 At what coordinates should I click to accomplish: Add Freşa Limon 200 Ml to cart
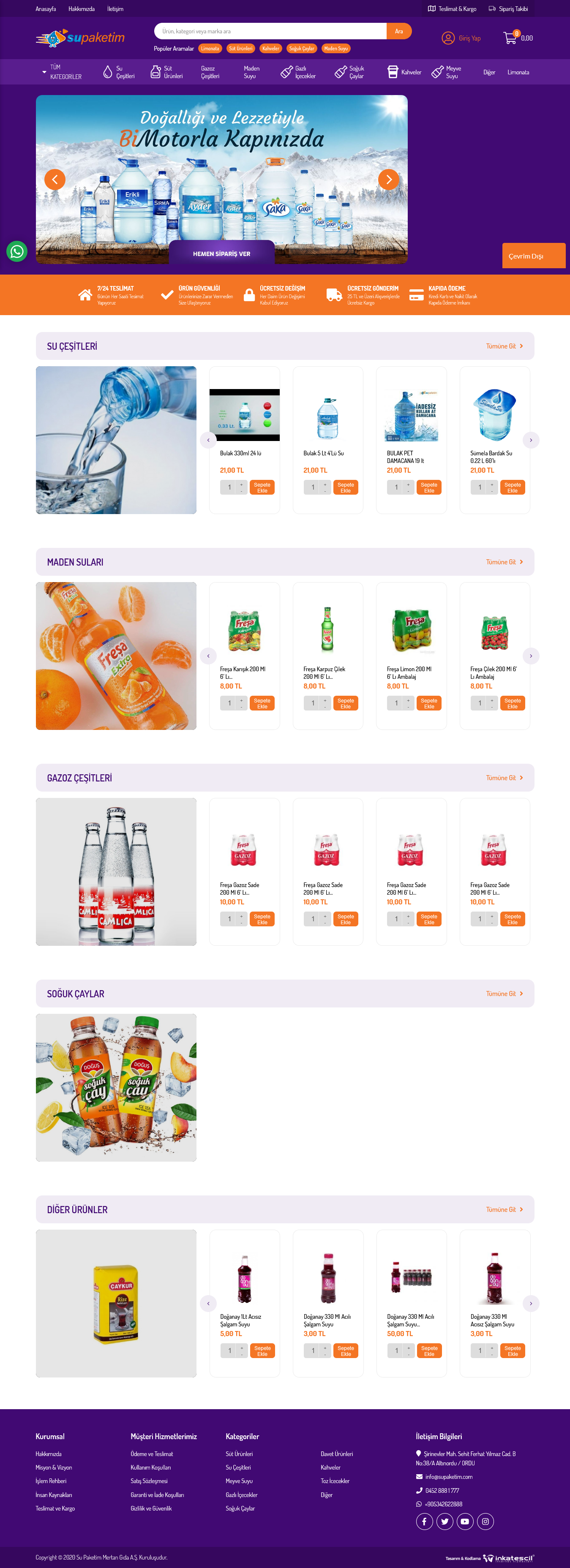(429, 703)
